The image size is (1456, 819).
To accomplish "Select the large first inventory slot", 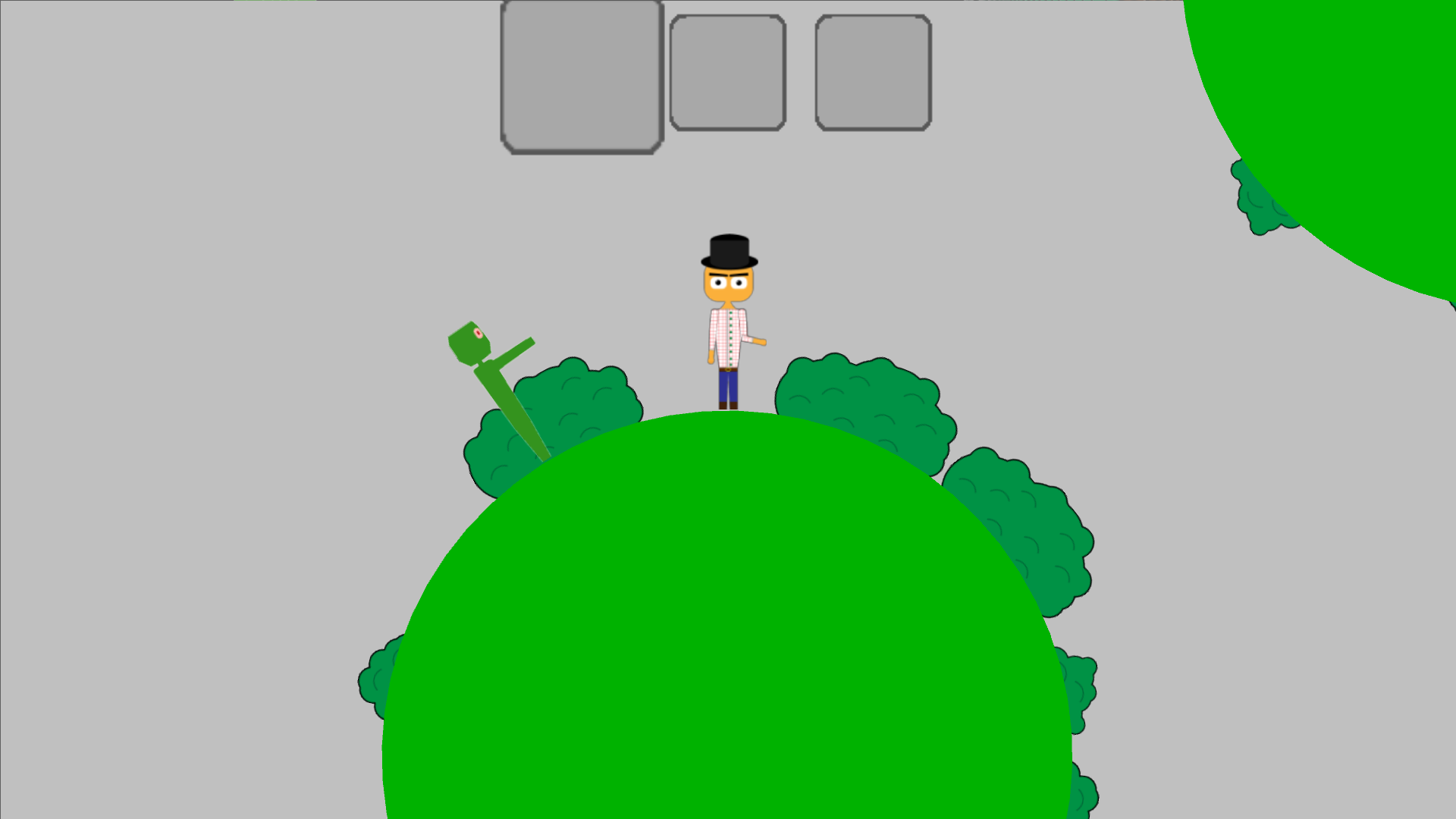I will (582, 77).
